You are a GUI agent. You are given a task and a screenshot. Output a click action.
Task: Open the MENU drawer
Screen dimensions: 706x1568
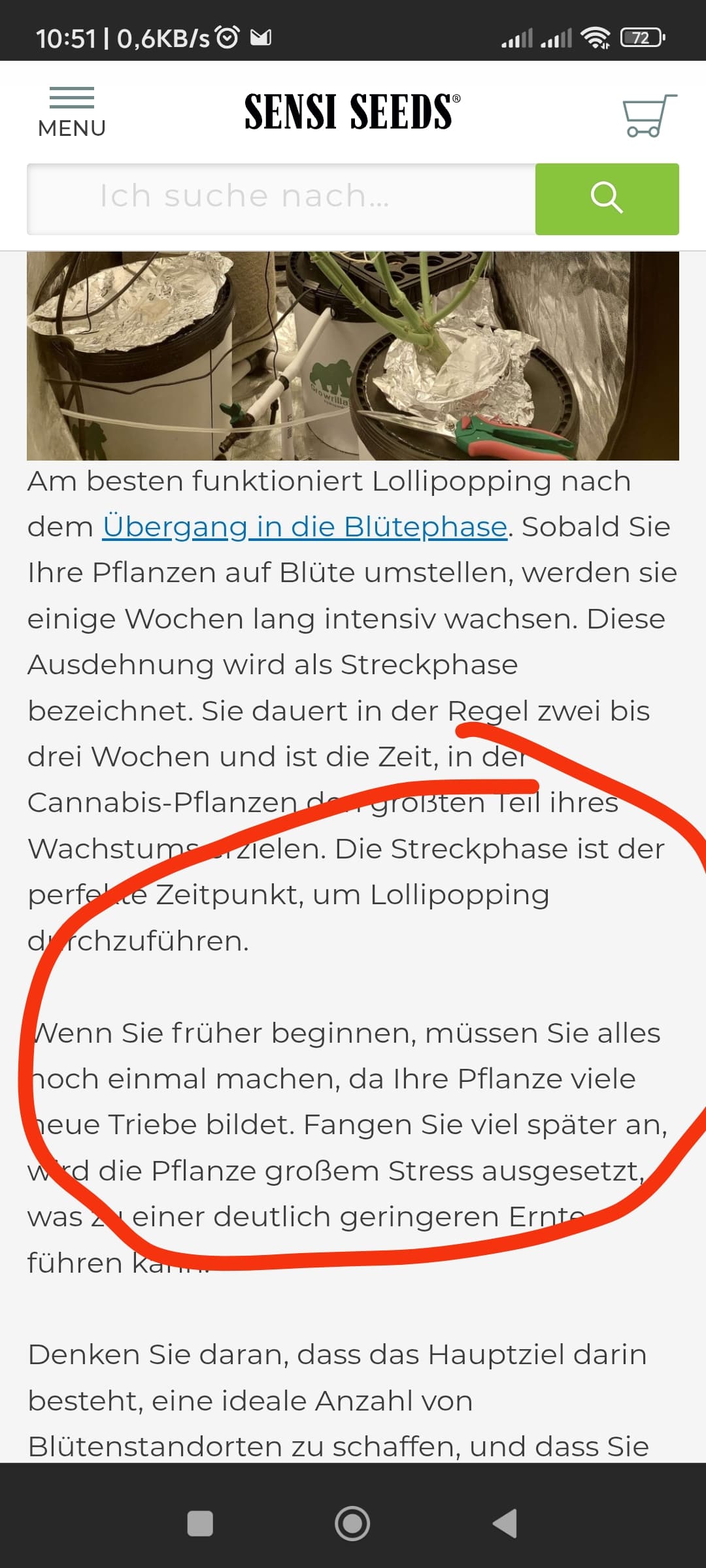pos(71,112)
